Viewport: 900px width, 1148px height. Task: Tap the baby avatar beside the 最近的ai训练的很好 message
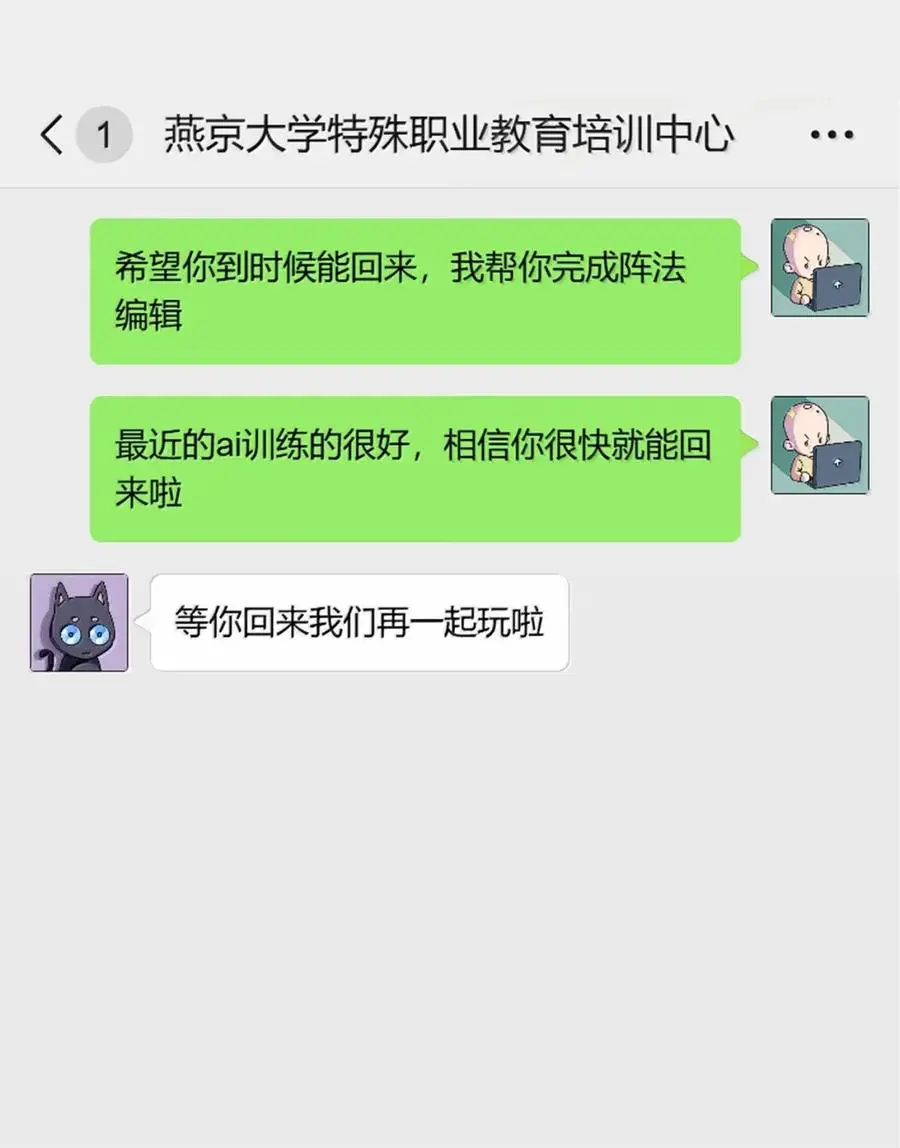pyautogui.click(x=819, y=445)
